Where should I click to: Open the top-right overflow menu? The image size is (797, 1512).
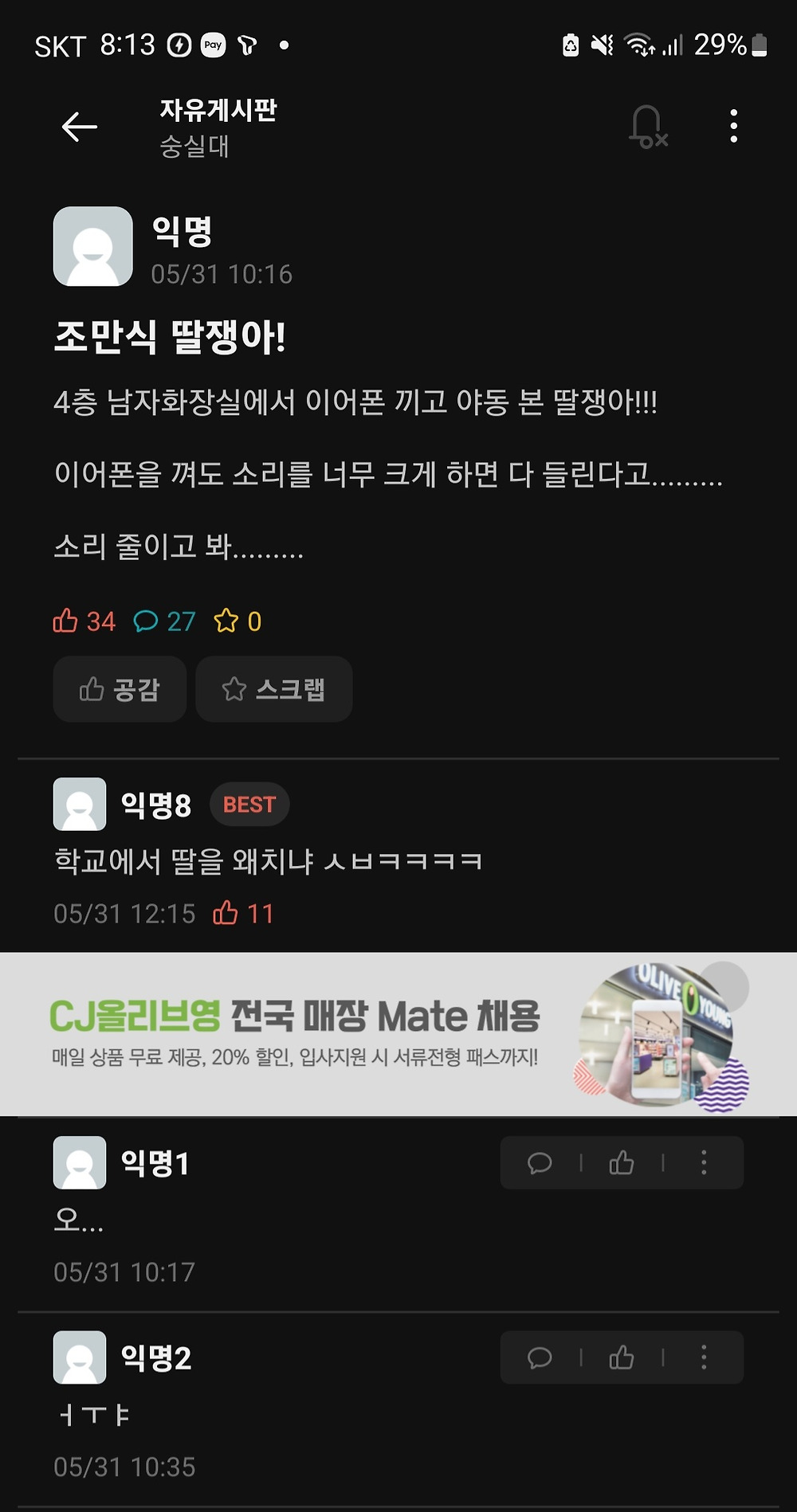pyautogui.click(x=733, y=127)
